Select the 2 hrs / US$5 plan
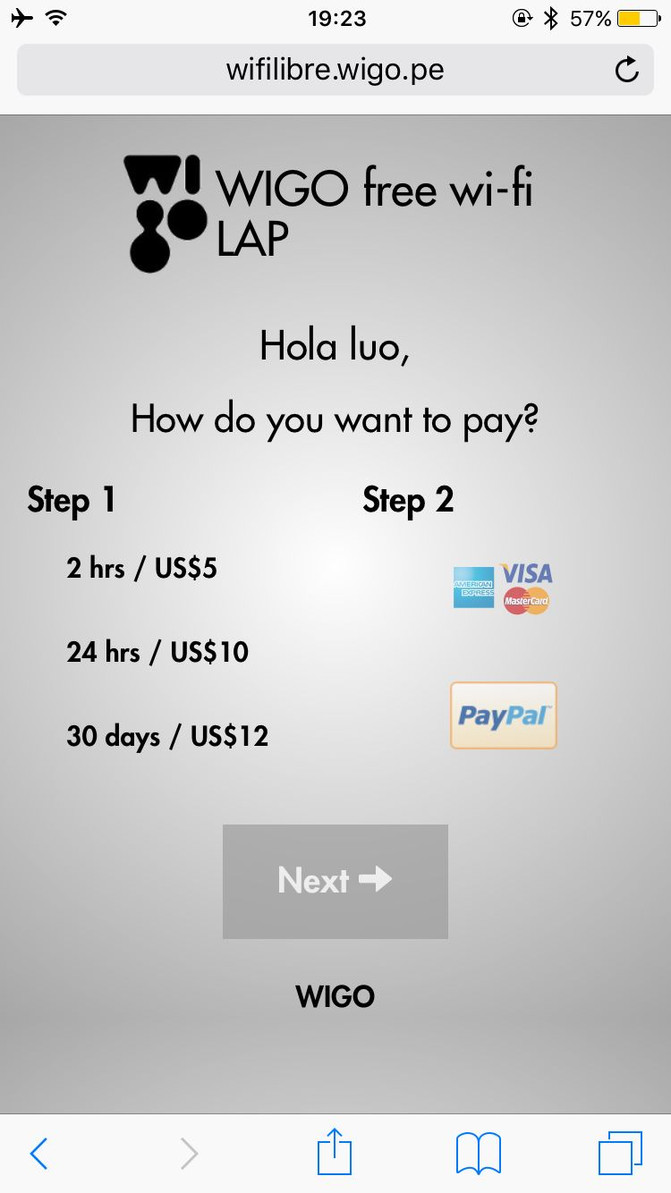 (x=142, y=568)
